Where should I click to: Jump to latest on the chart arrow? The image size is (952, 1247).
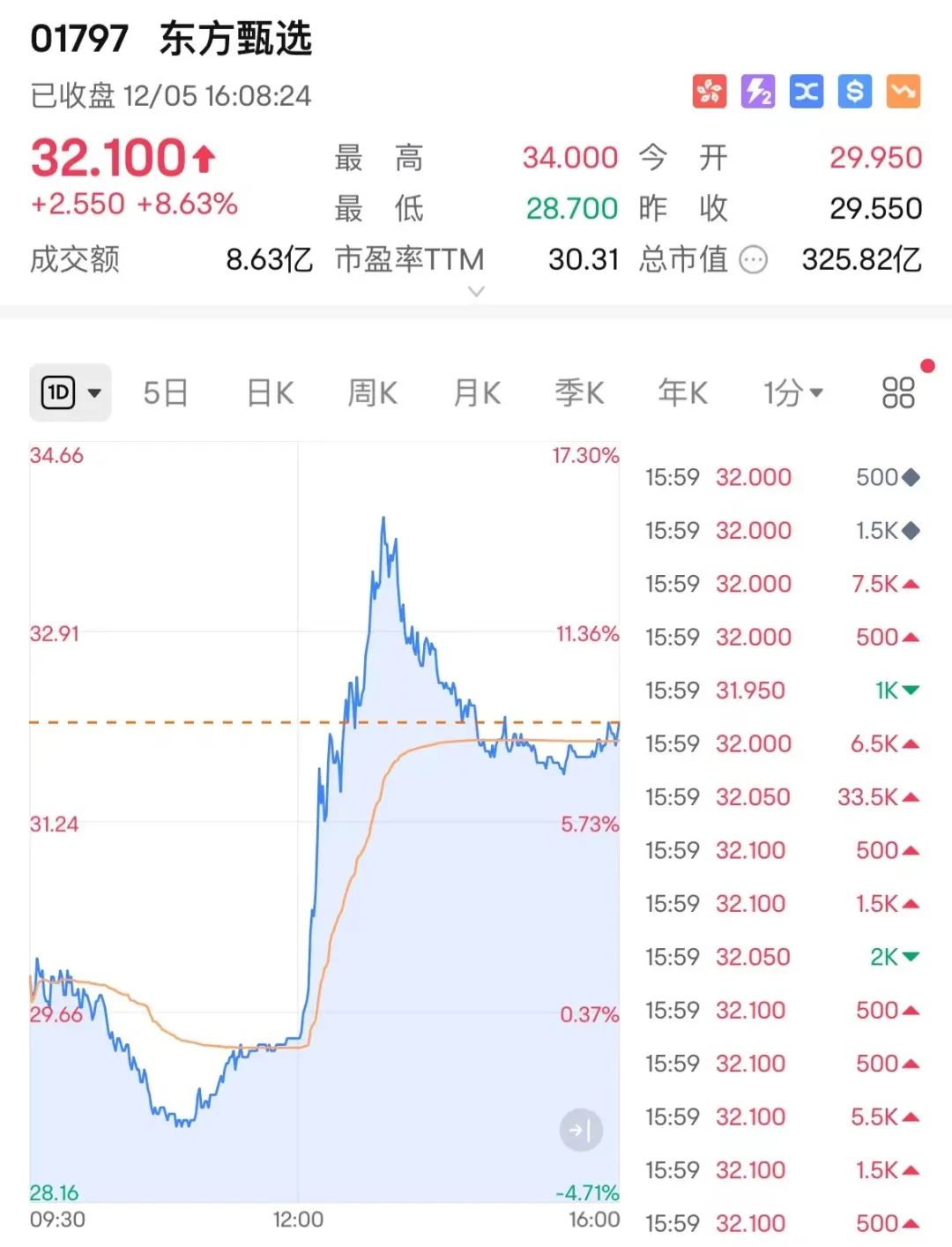581,1130
